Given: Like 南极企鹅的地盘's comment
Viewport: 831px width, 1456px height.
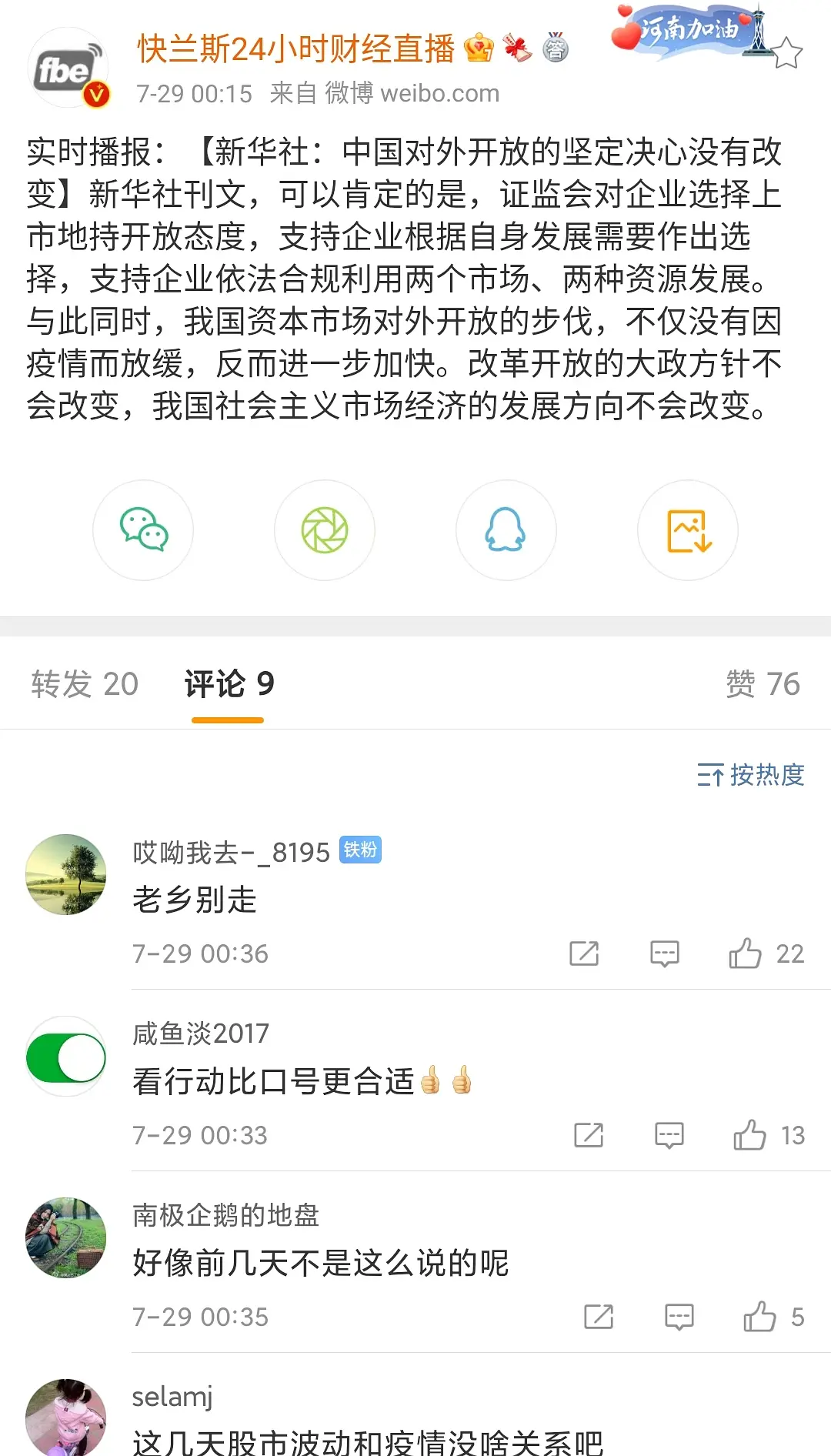Looking at the screenshot, I should [x=759, y=1317].
